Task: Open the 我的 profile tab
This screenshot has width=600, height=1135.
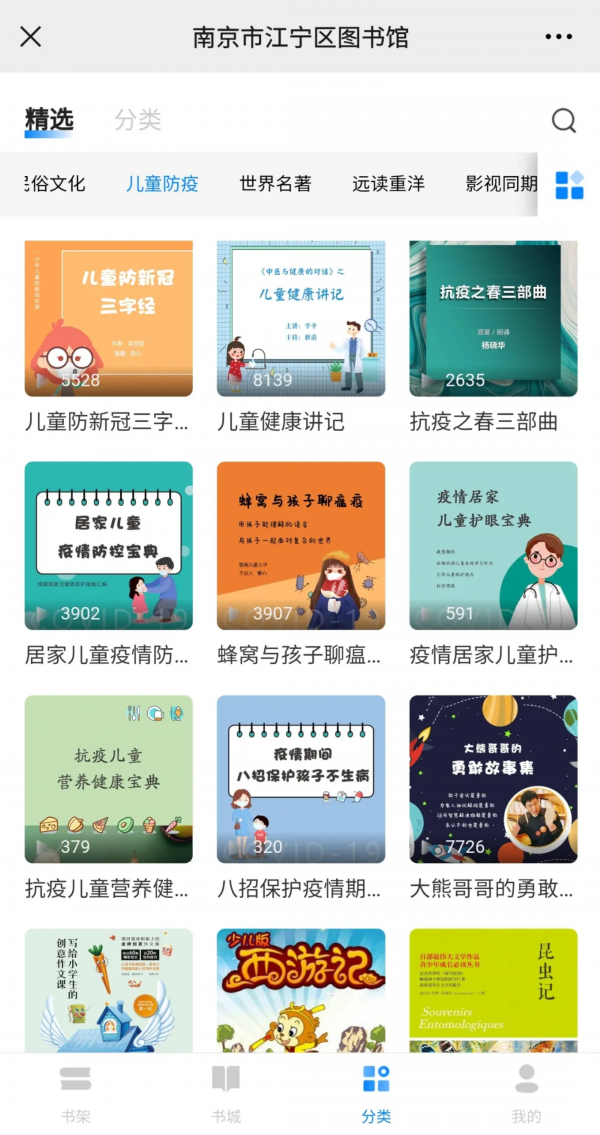Action: point(526,1093)
